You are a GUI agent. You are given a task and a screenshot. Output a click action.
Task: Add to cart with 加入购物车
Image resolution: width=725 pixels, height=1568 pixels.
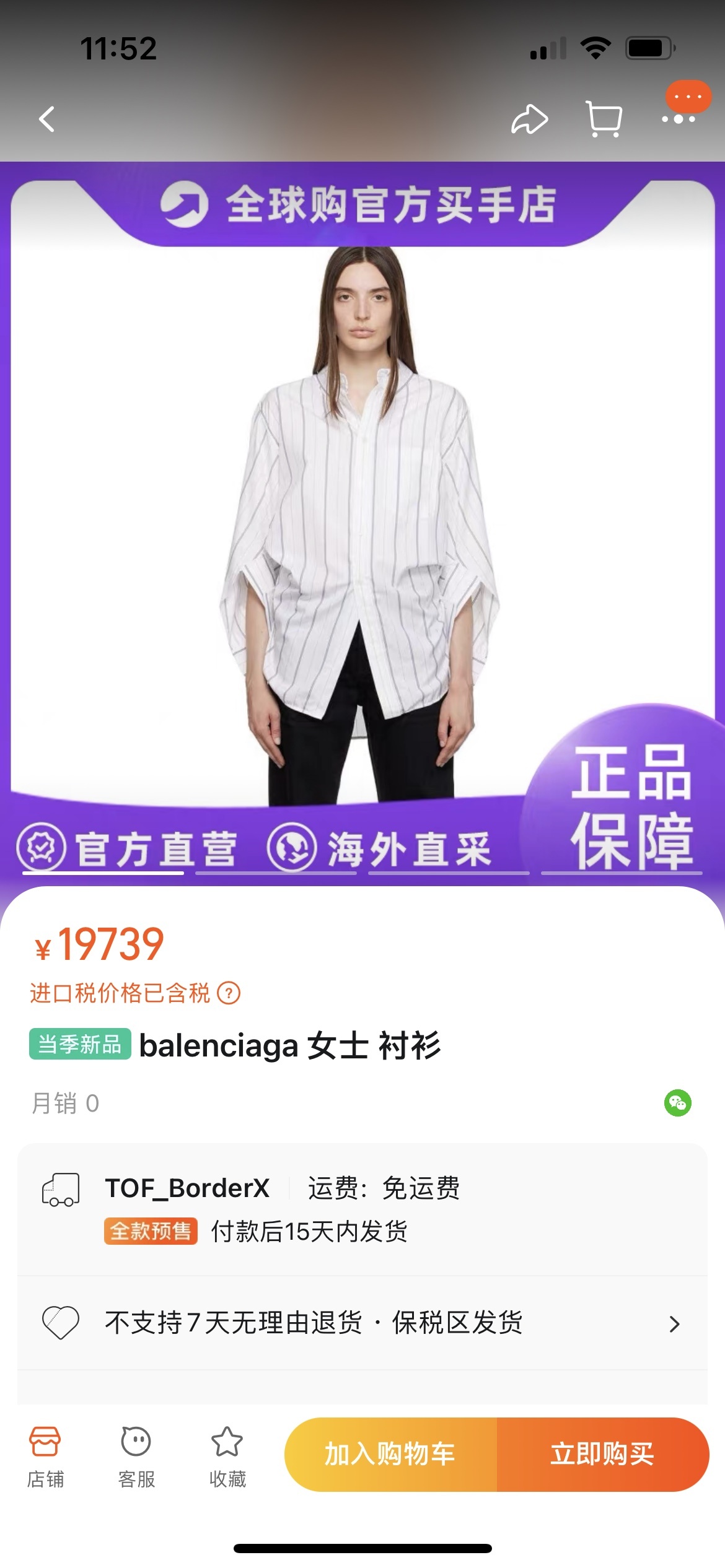tap(390, 1454)
